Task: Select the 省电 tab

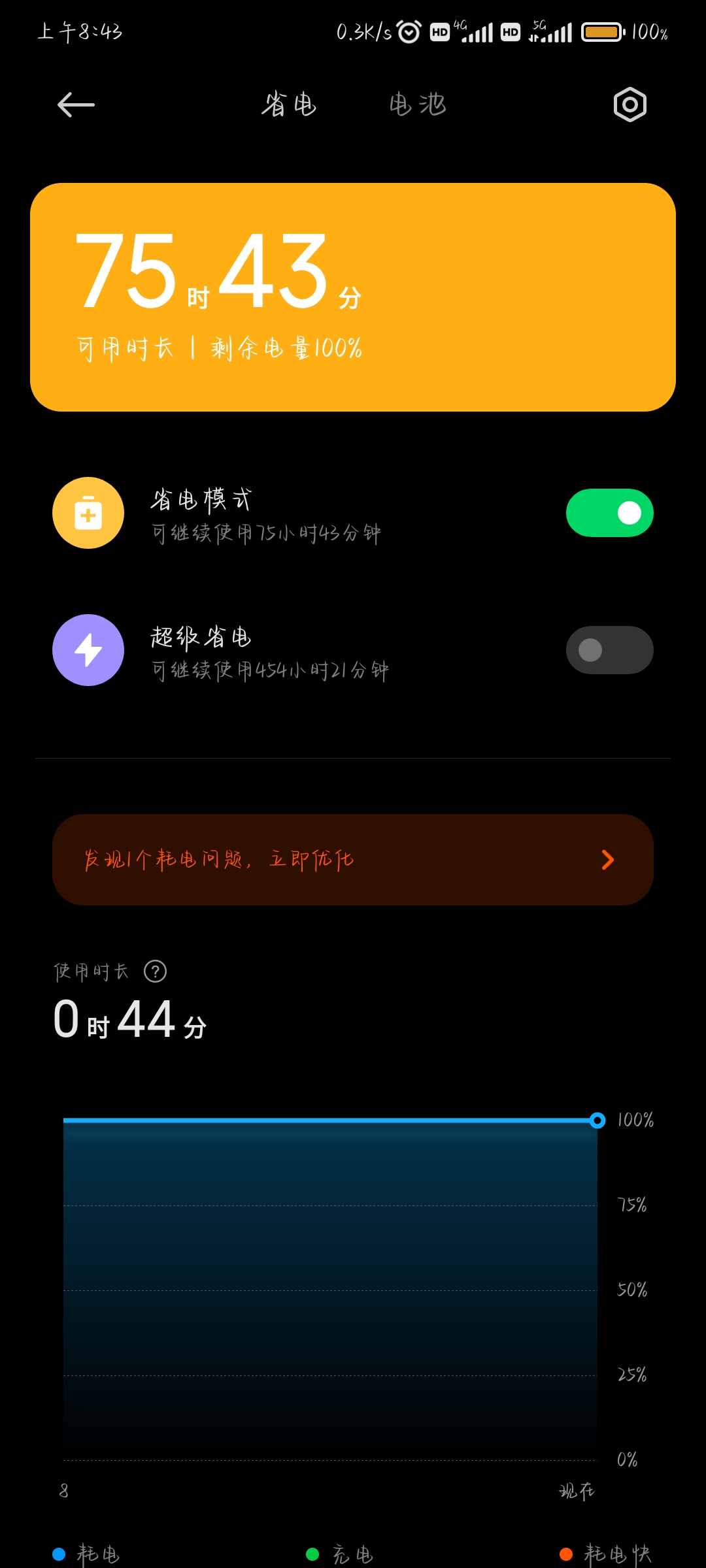Action: 289,105
